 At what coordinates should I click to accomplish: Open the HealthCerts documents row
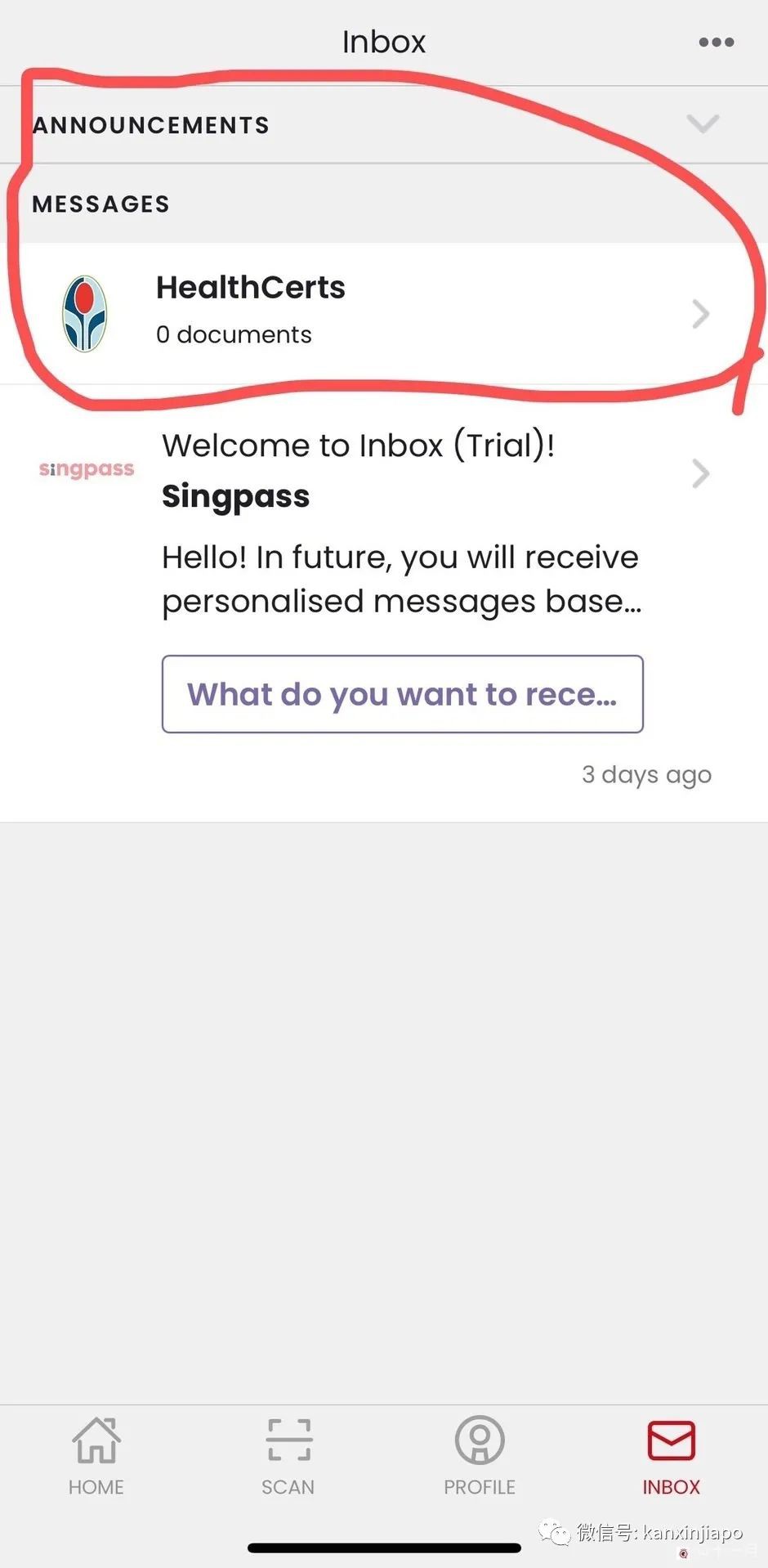pos(384,312)
